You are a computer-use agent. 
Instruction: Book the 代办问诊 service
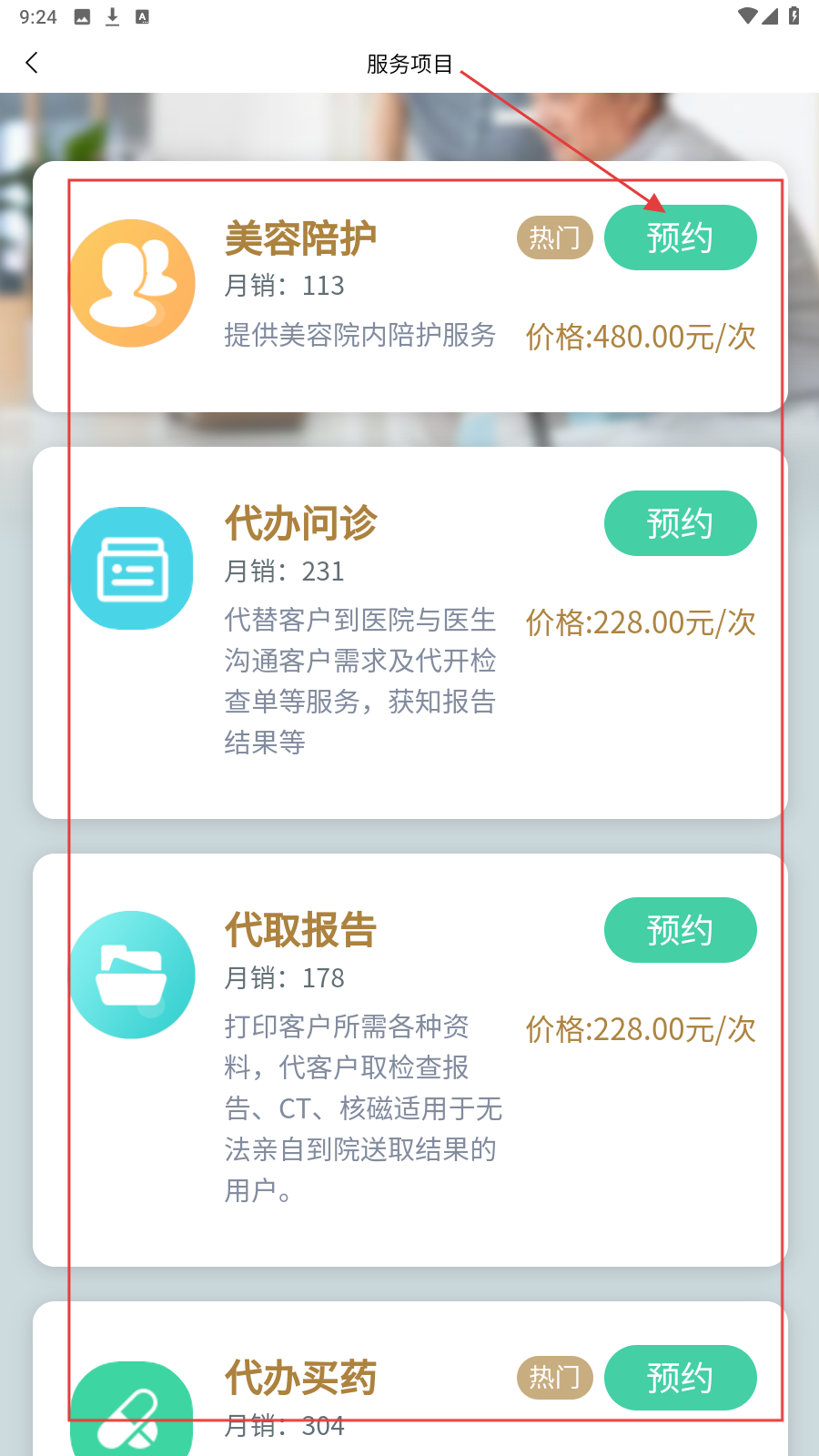[680, 523]
